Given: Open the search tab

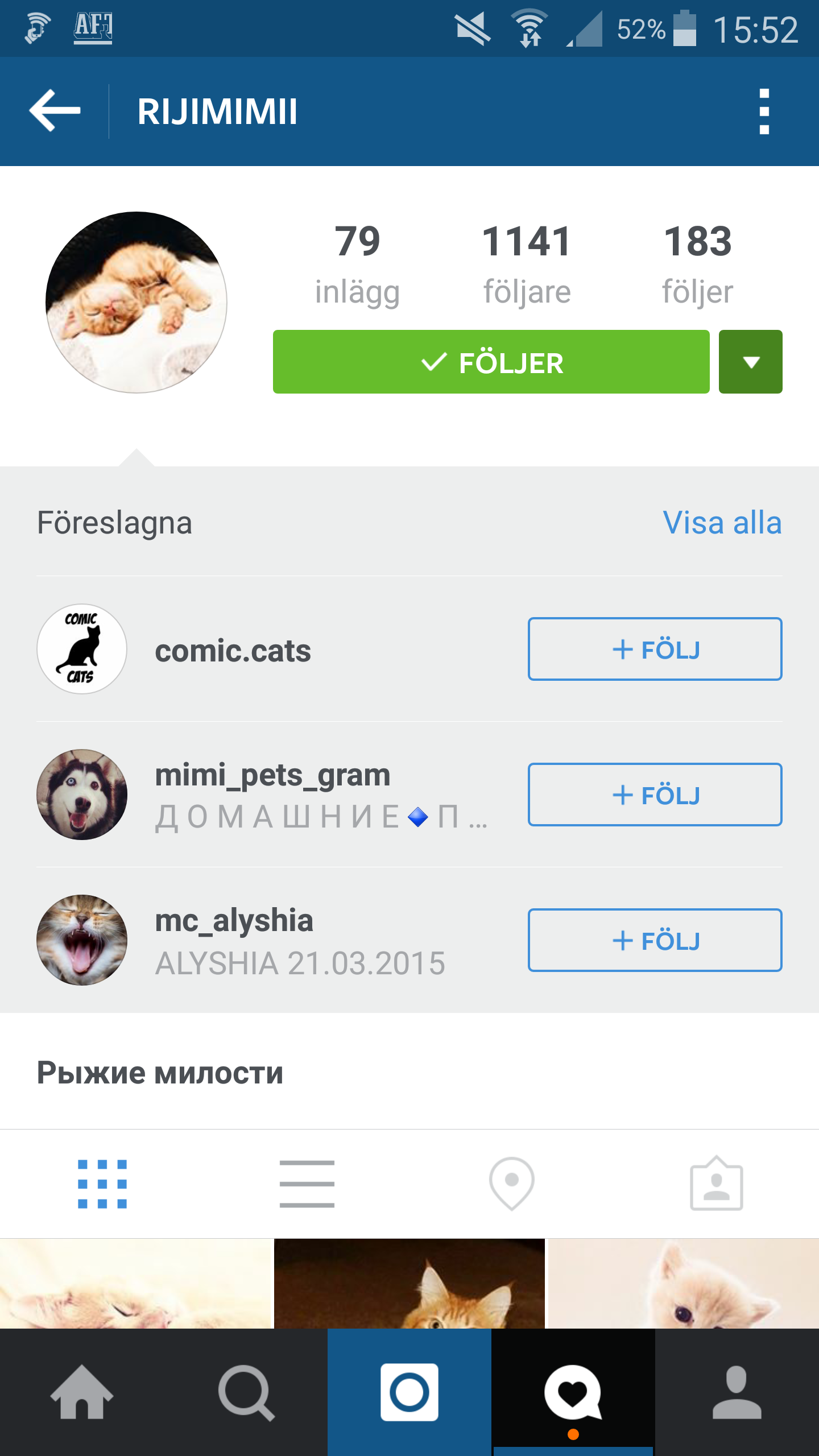Looking at the screenshot, I should [246, 1392].
